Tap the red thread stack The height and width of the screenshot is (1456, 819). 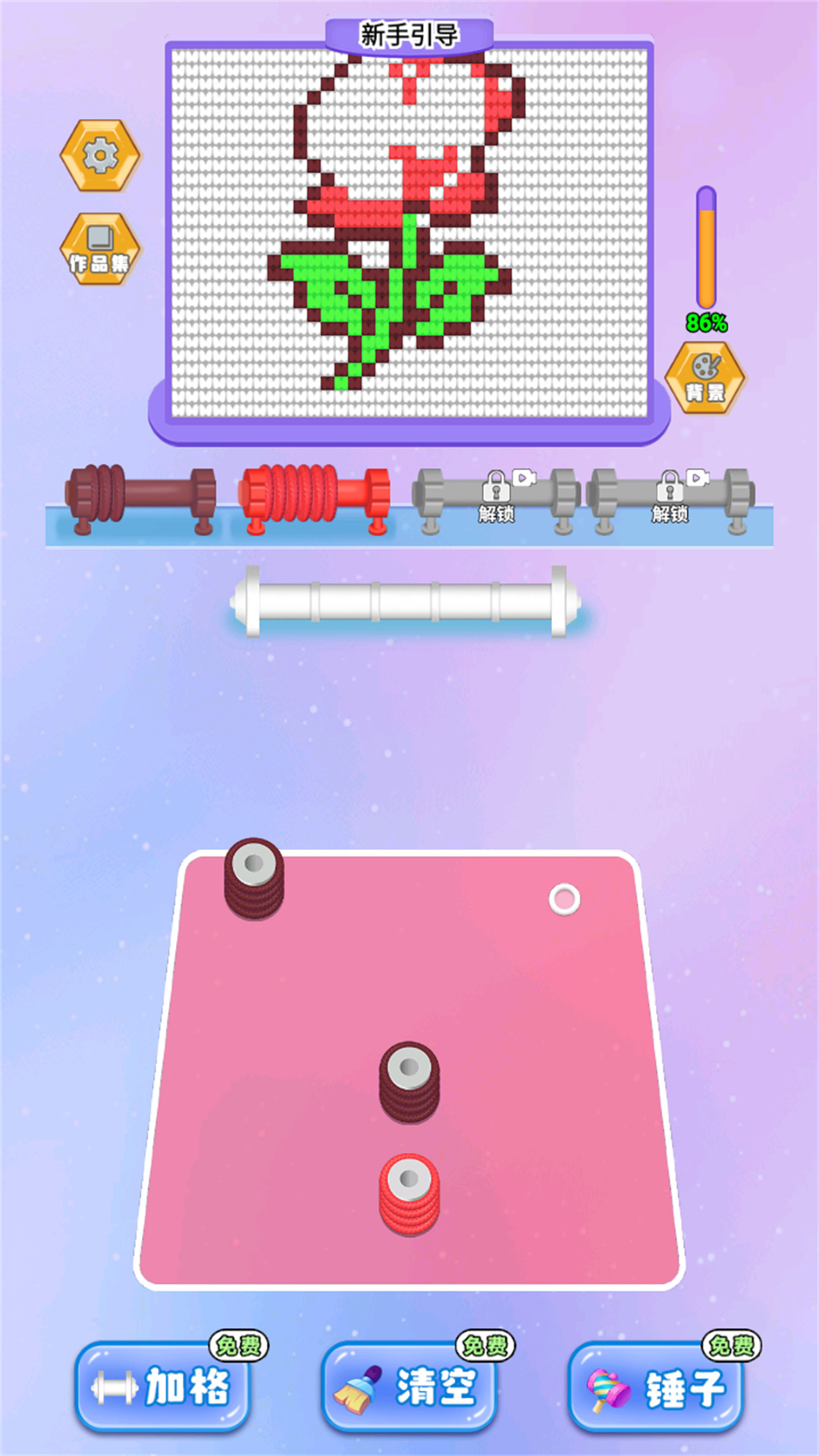pos(409,1194)
